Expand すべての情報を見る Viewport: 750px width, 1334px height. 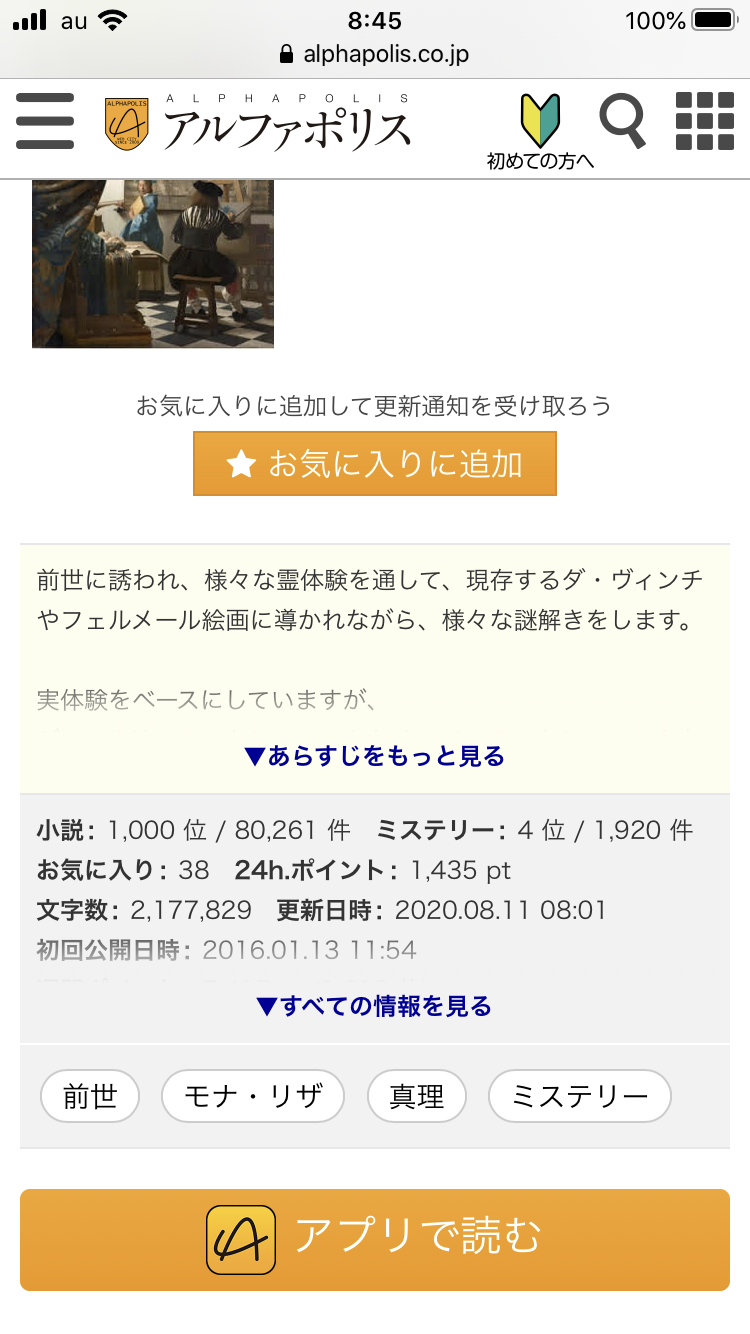pyautogui.click(x=375, y=1006)
